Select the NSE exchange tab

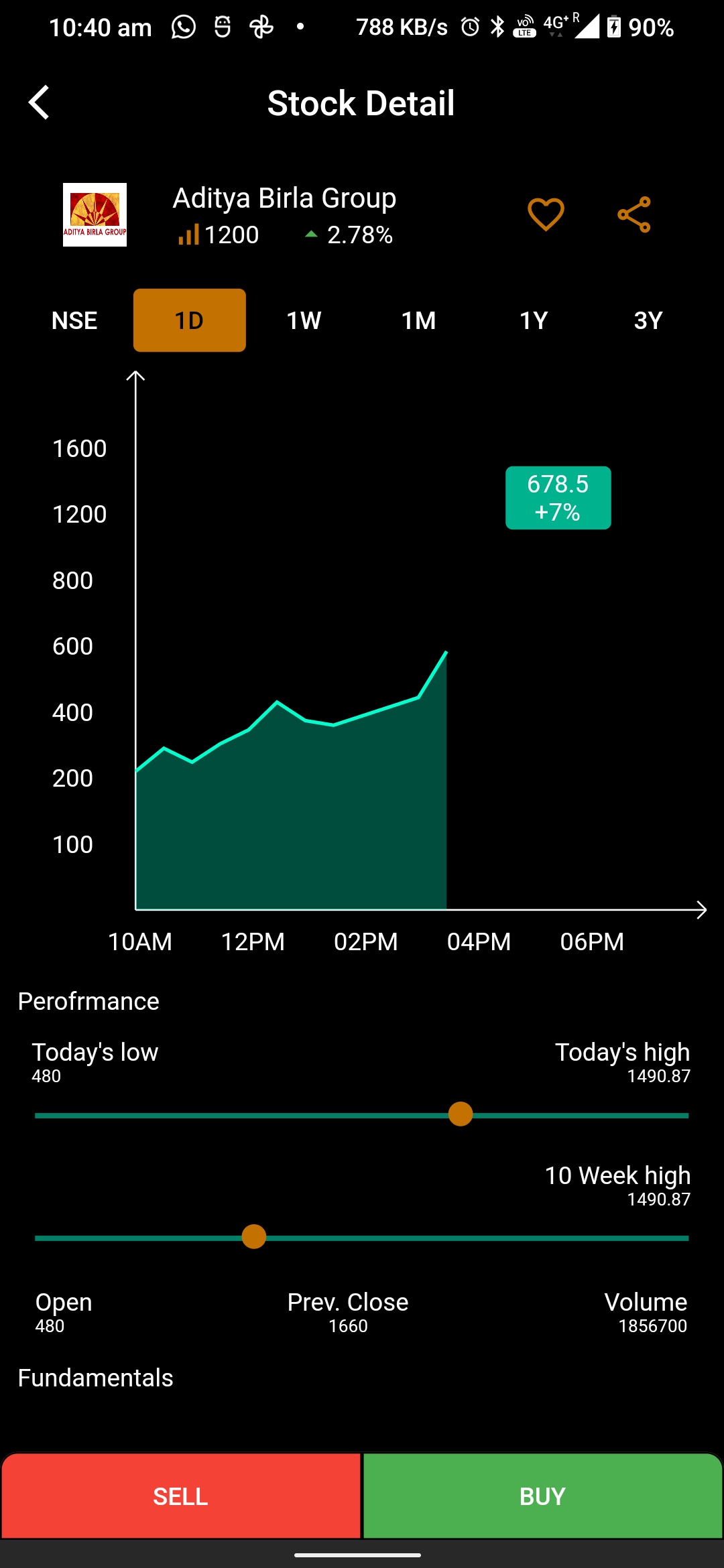(74, 320)
